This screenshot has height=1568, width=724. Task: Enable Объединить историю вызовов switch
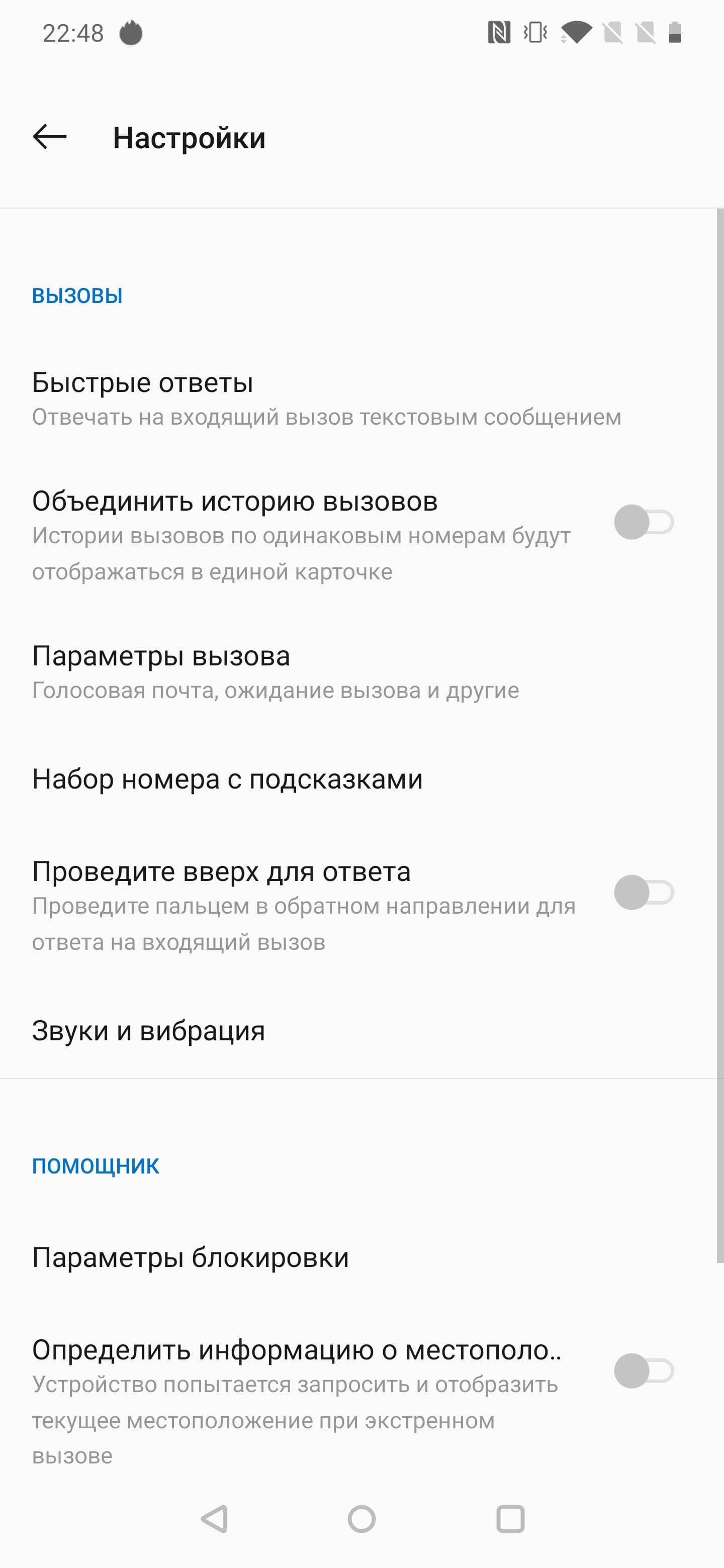tap(643, 522)
